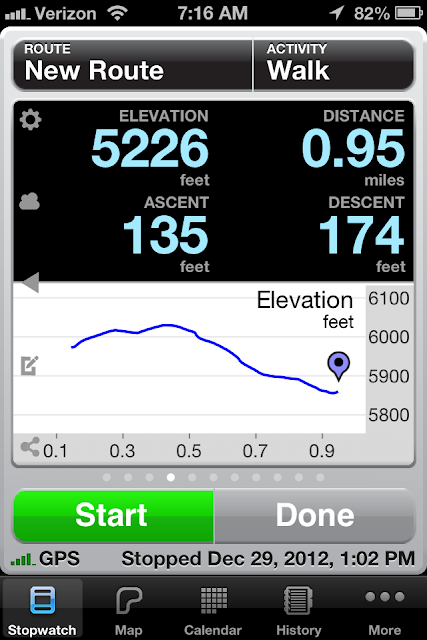Screen dimensions: 427x640
Task: Tap the Start button
Action: (x=113, y=516)
